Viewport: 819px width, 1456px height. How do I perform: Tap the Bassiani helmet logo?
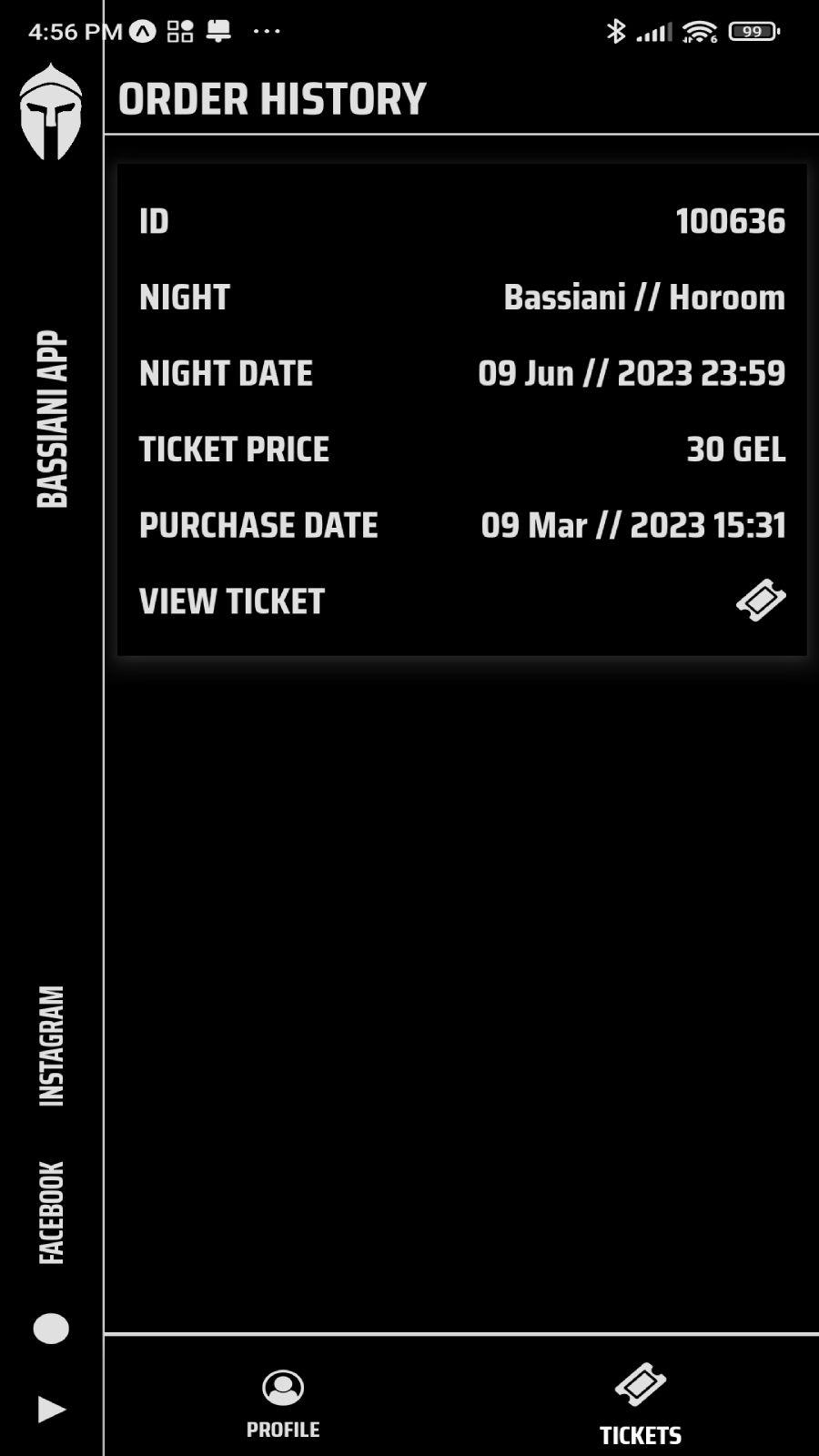pos(51,112)
